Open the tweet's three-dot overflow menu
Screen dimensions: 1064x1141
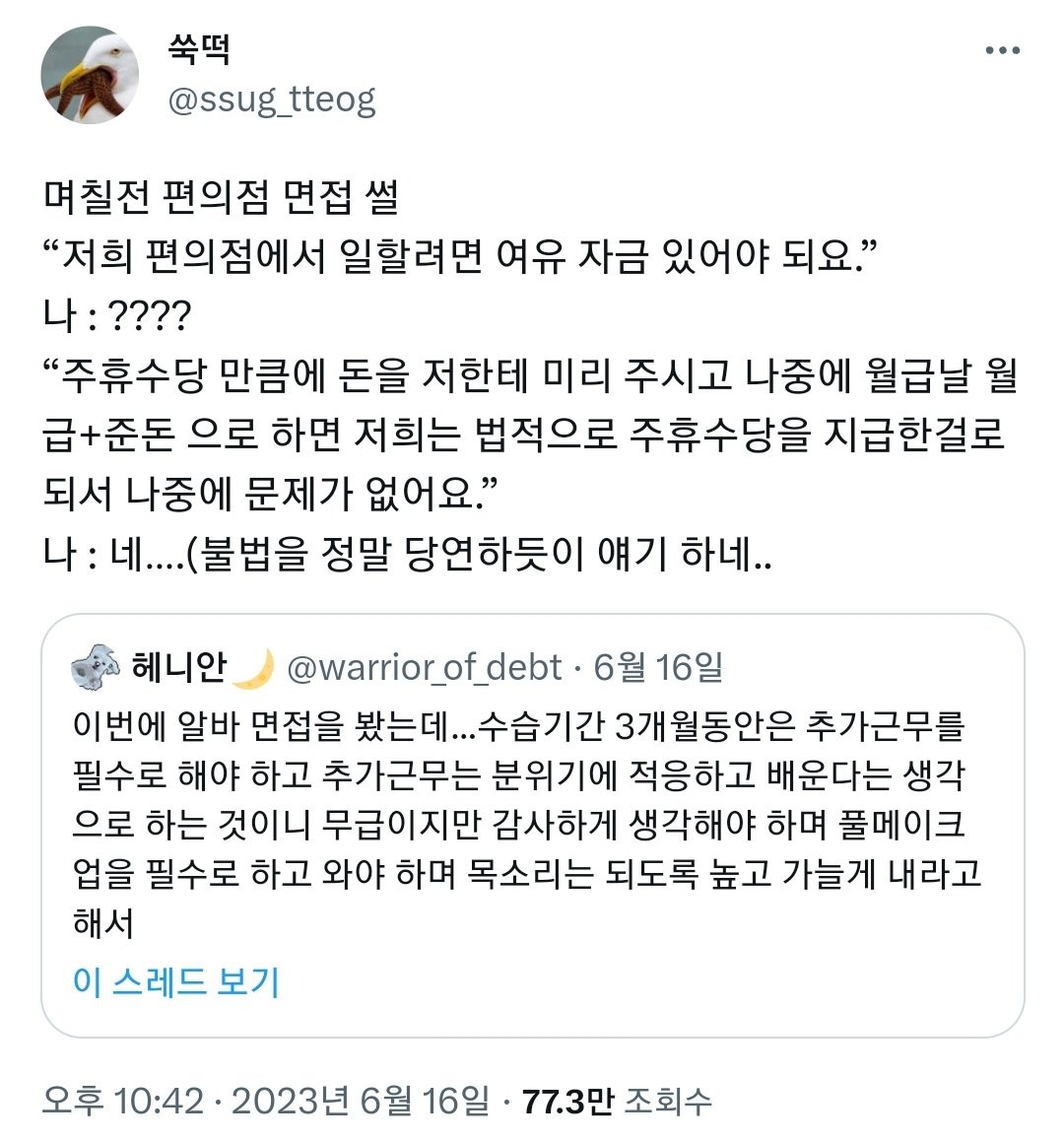1003,51
